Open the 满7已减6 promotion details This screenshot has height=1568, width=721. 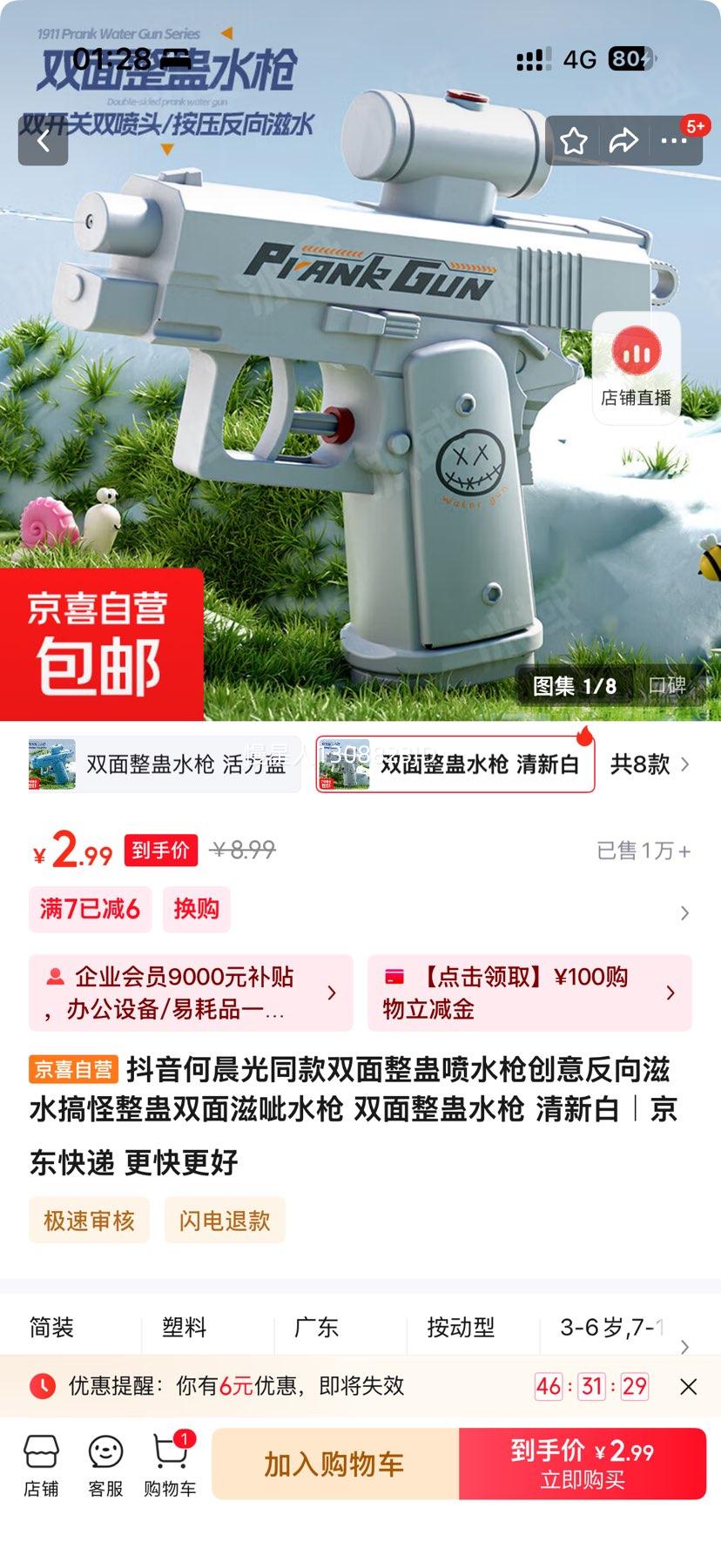[x=90, y=909]
